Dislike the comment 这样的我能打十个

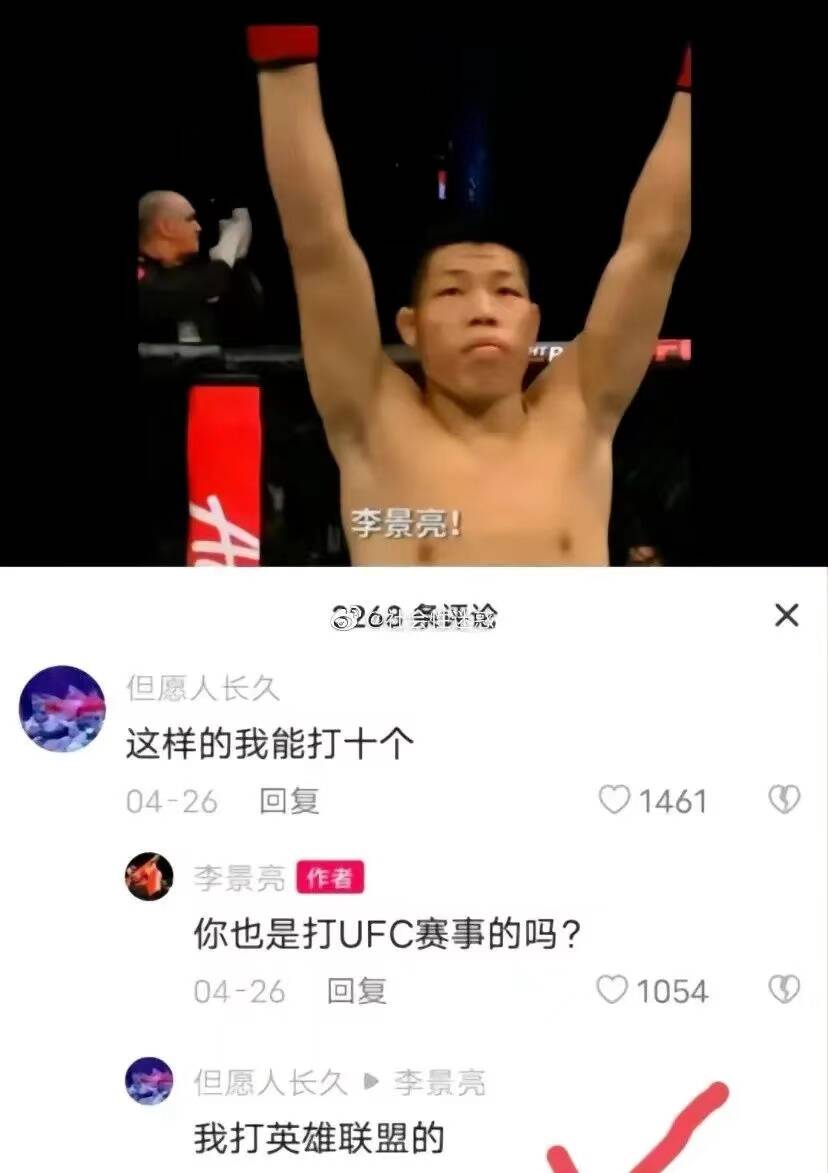pyautogui.click(x=783, y=800)
